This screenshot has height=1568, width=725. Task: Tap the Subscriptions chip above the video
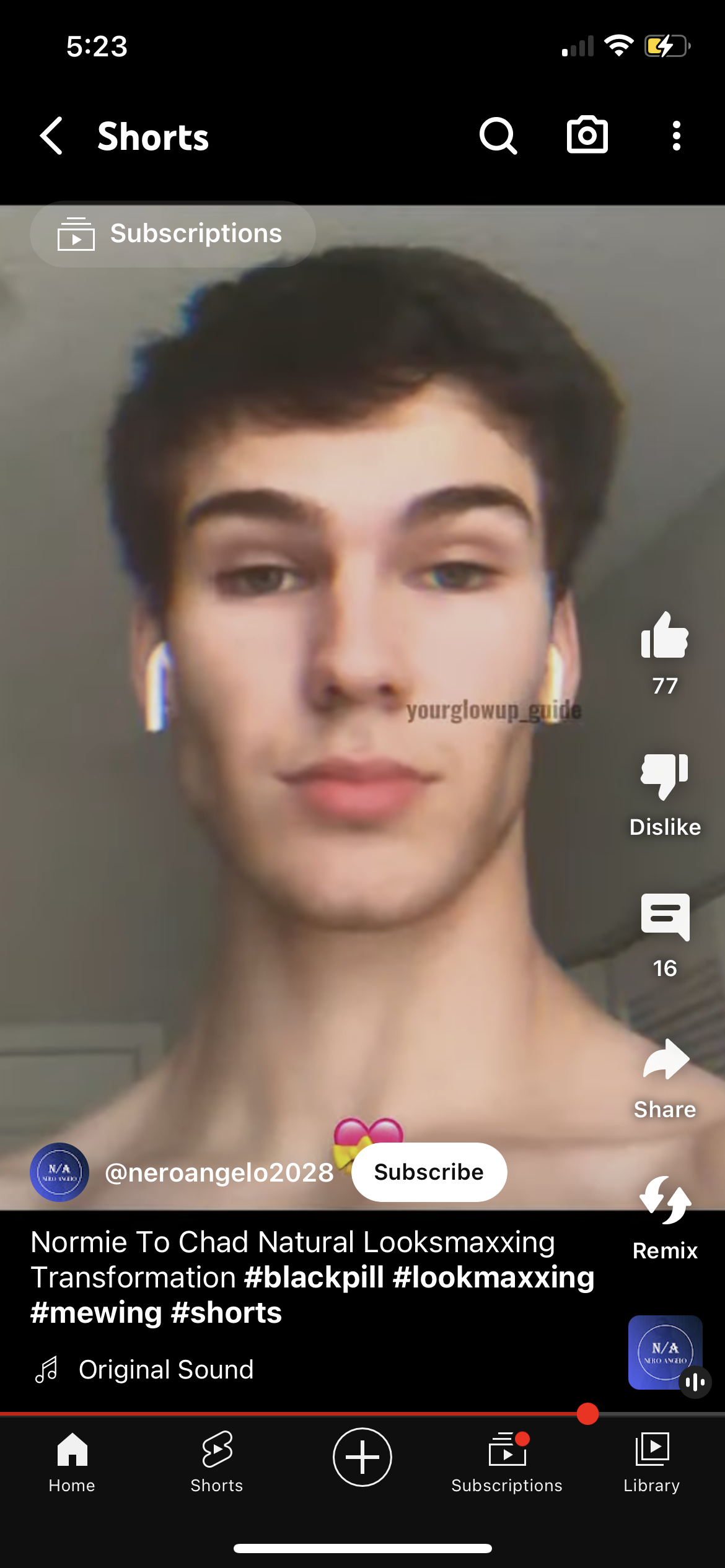pyautogui.click(x=172, y=234)
